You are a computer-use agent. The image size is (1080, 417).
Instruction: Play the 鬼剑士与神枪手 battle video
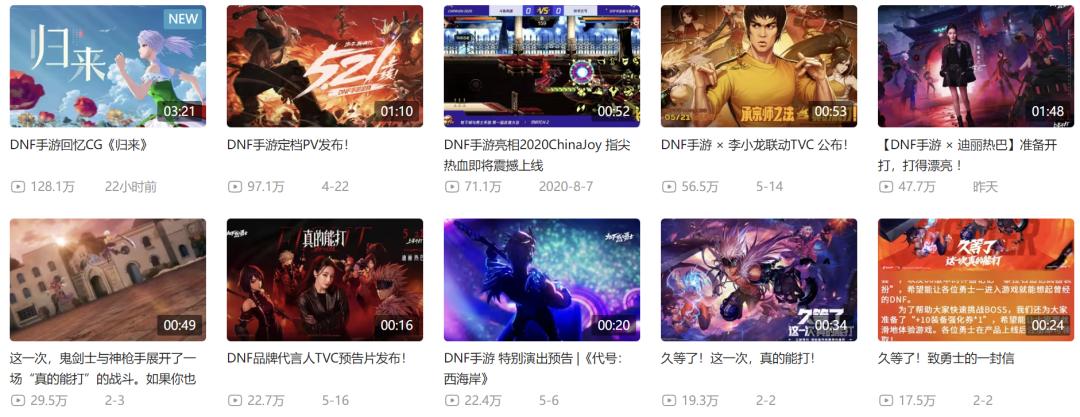tap(108, 280)
